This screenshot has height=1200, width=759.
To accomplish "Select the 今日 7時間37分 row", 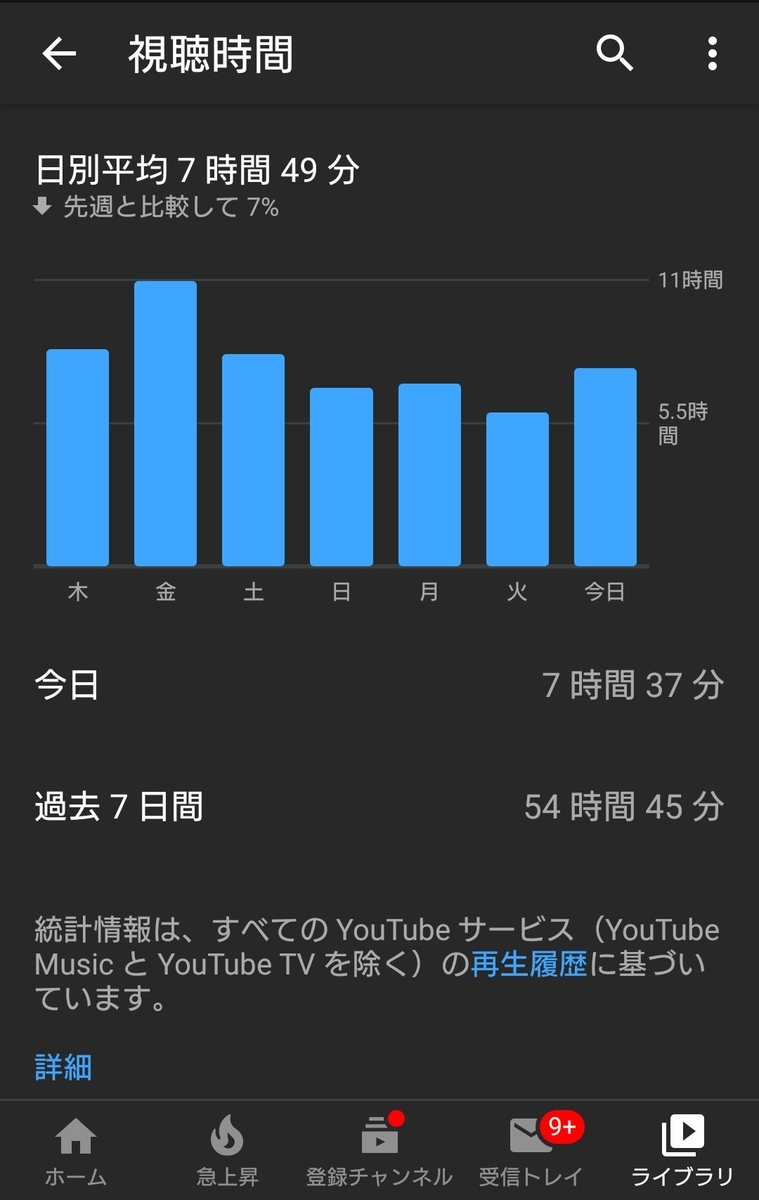I will point(380,685).
